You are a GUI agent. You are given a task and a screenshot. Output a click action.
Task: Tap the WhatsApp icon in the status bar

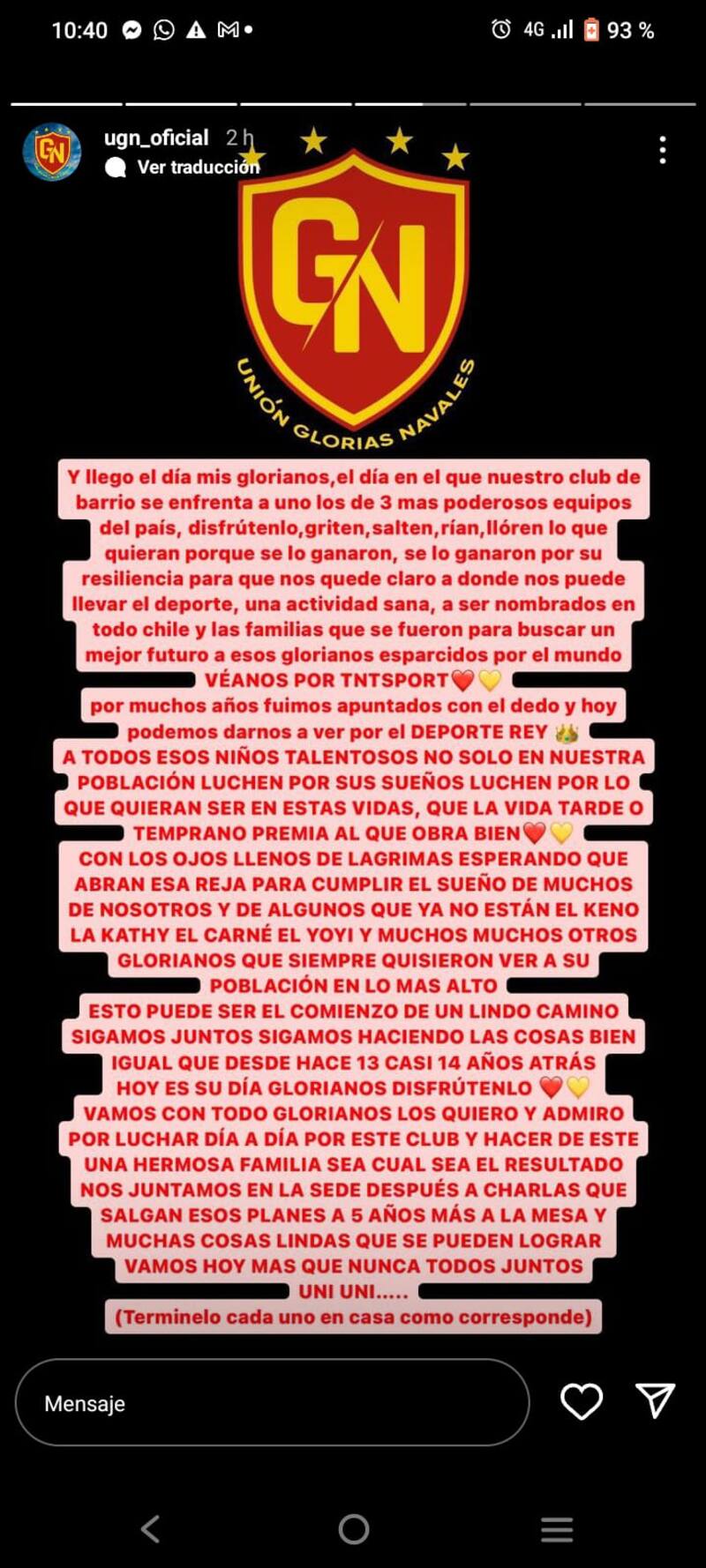(163, 30)
